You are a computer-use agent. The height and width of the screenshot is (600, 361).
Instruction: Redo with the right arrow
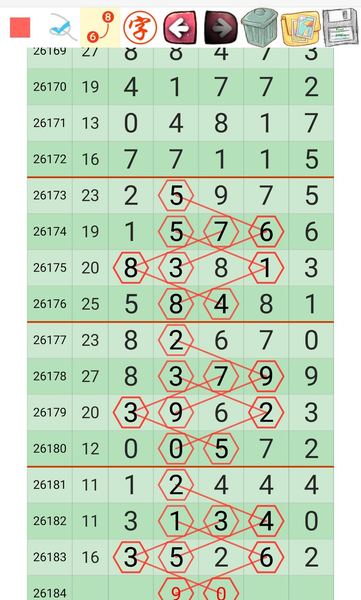tap(221, 28)
